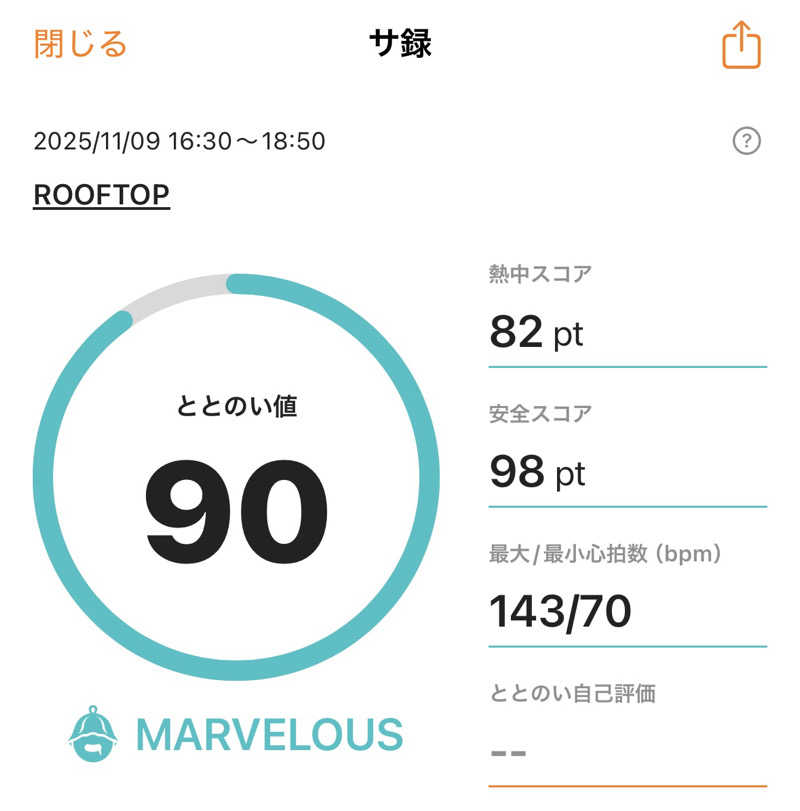Select the サ録 title header

click(399, 41)
